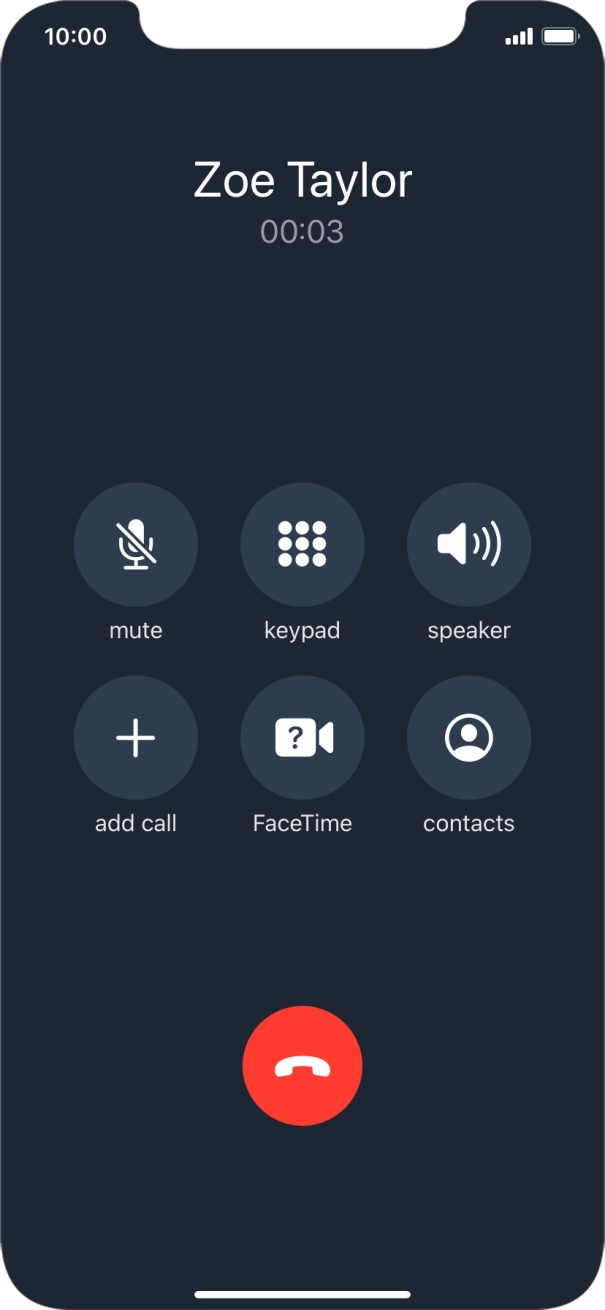Add another call
This screenshot has width=605, height=1310.
pyautogui.click(x=136, y=738)
